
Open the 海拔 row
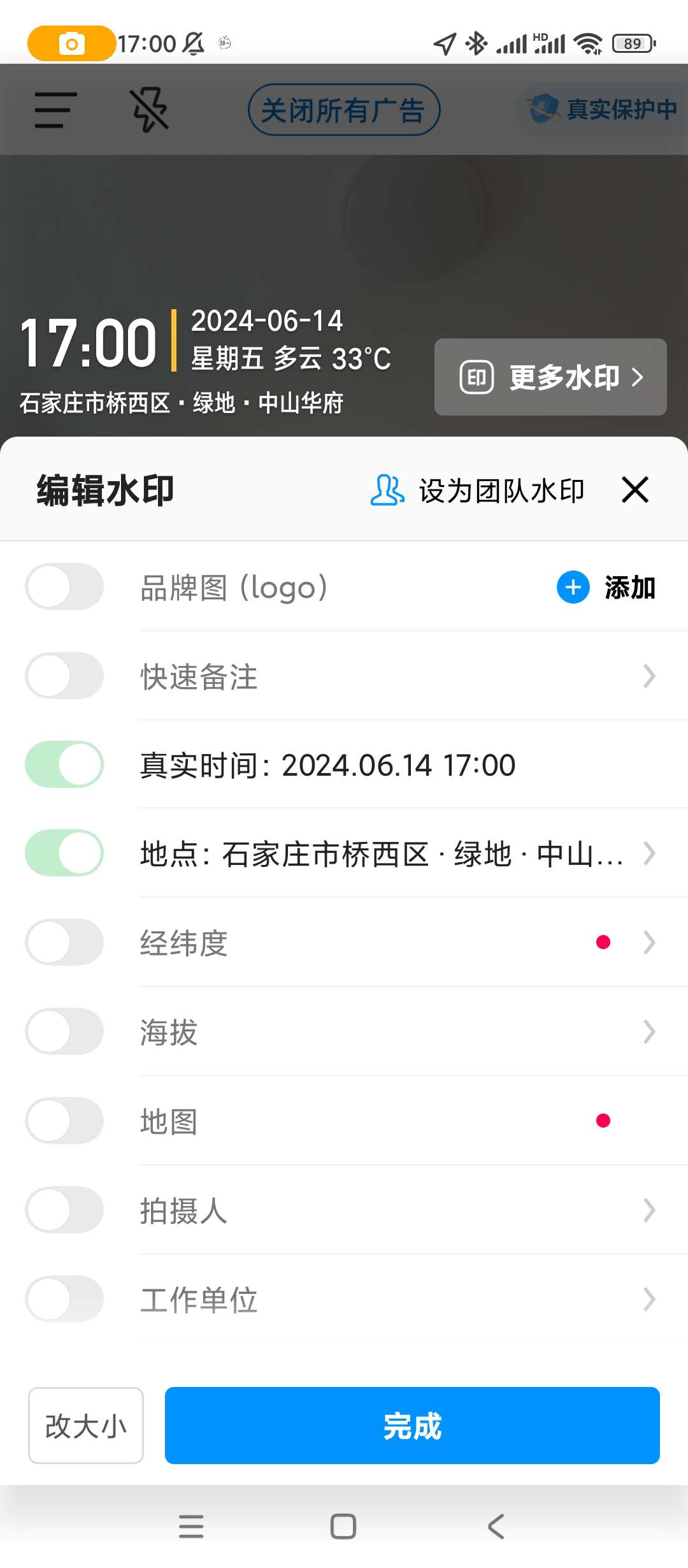[x=395, y=1031]
